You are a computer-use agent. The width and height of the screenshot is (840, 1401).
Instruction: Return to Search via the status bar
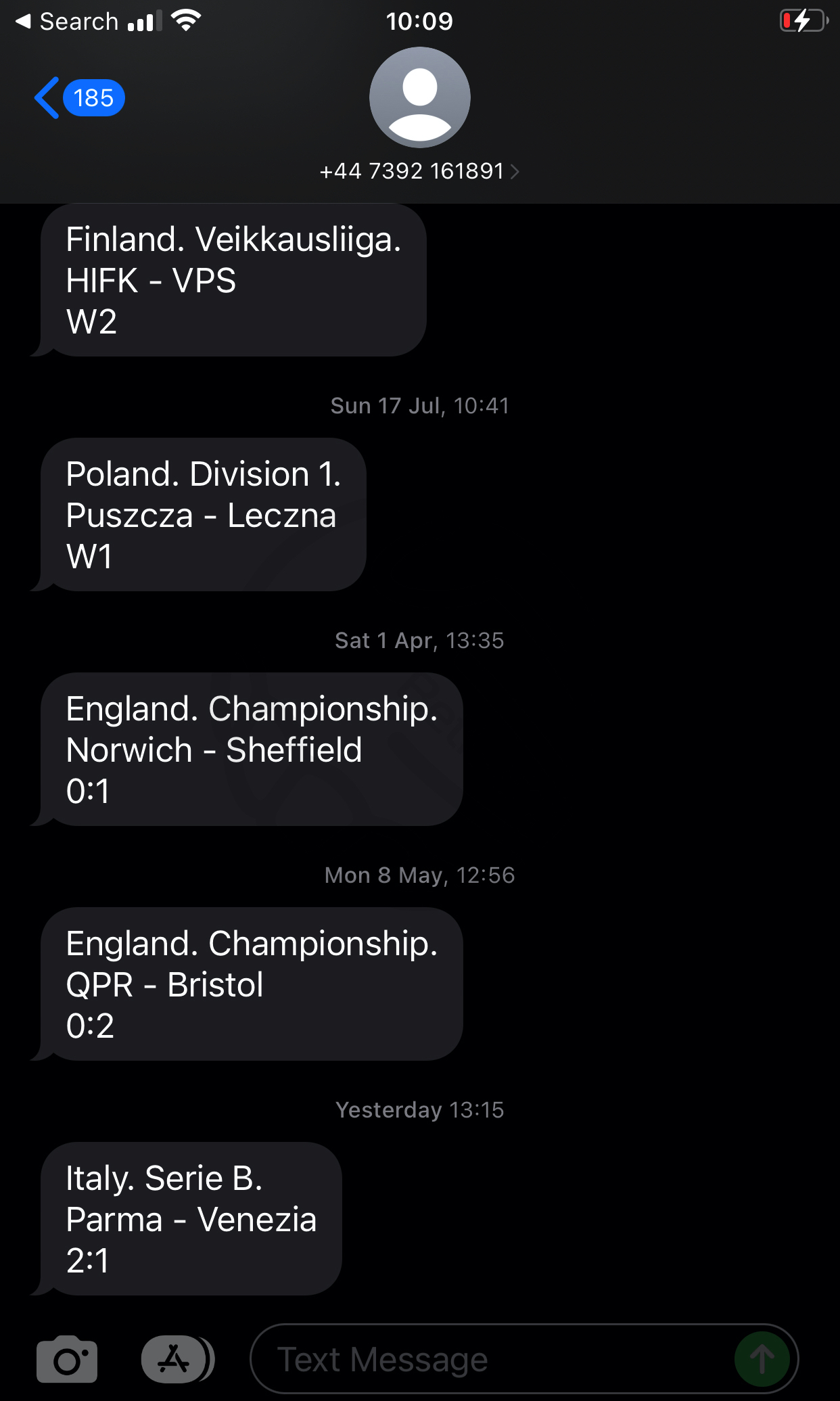[x=67, y=22]
